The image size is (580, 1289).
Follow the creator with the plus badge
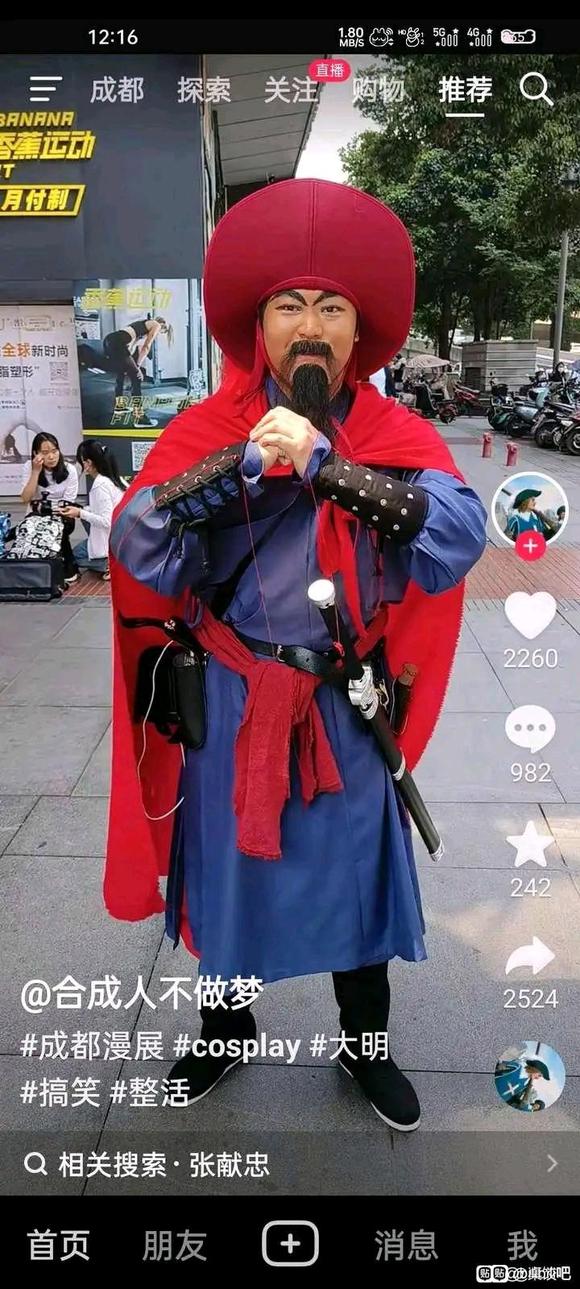coord(530,546)
